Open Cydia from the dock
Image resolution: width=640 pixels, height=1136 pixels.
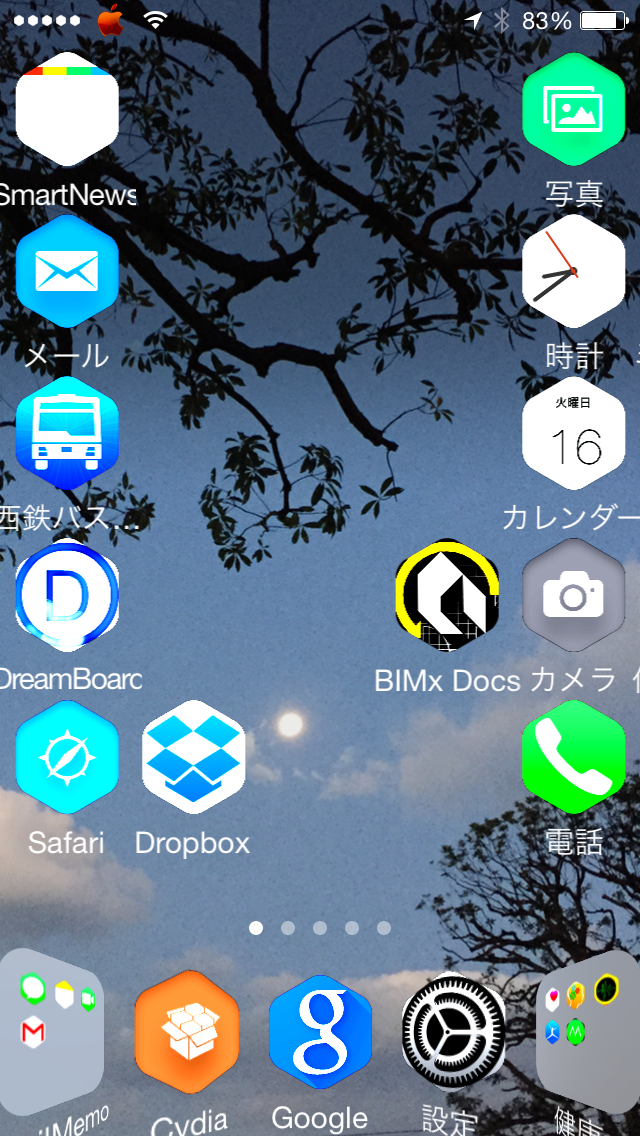pyautogui.click(x=186, y=1032)
